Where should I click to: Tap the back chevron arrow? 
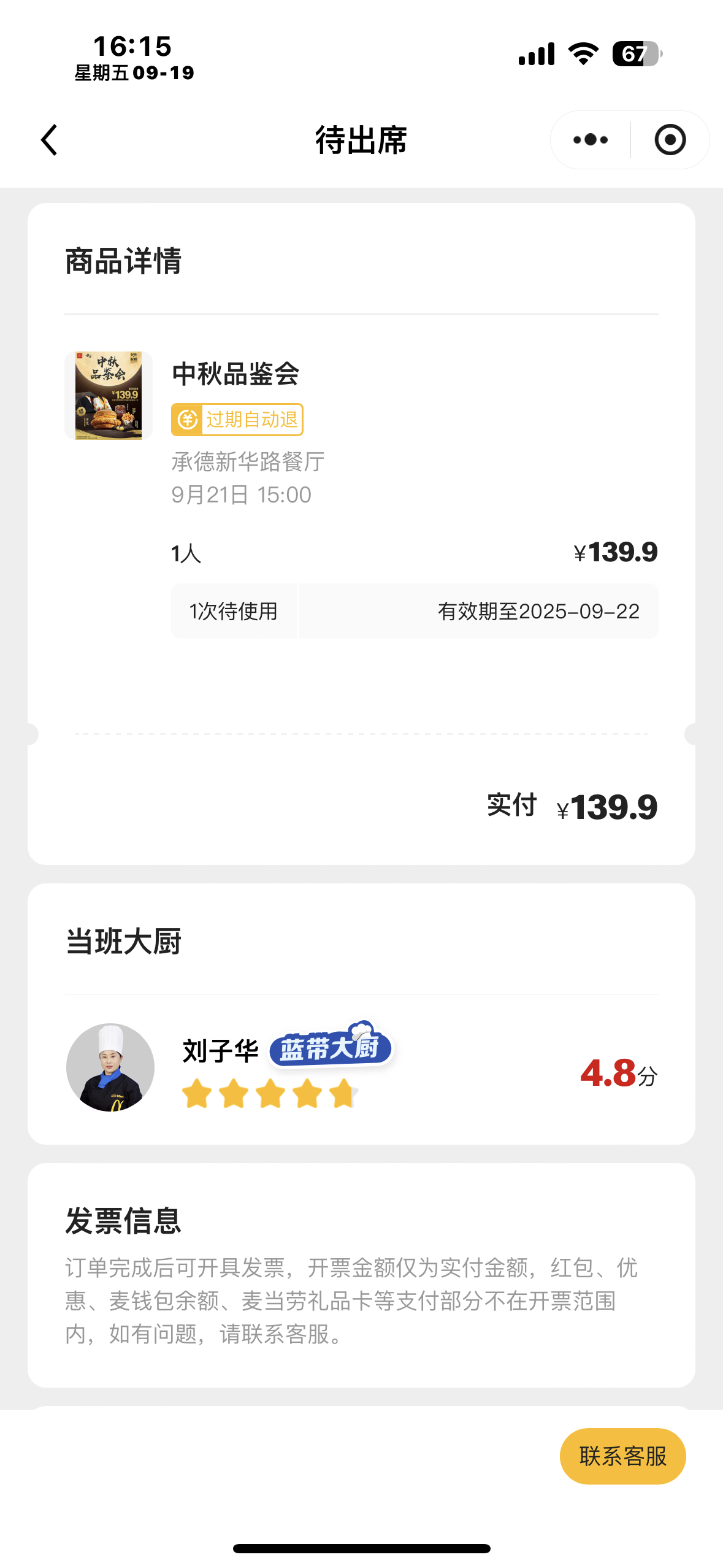(x=48, y=139)
